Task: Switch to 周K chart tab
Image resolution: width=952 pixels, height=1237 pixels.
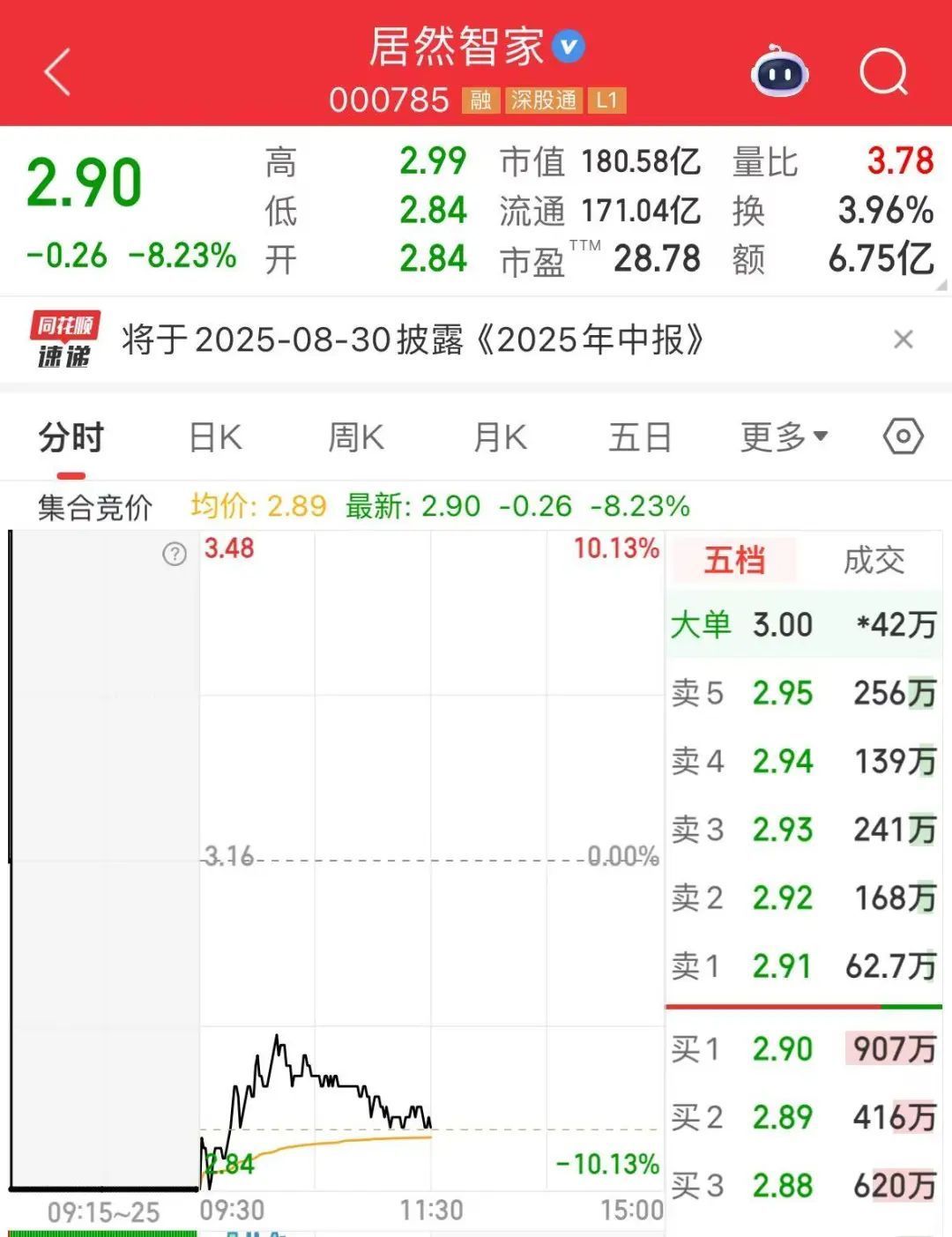Action: [356, 437]
